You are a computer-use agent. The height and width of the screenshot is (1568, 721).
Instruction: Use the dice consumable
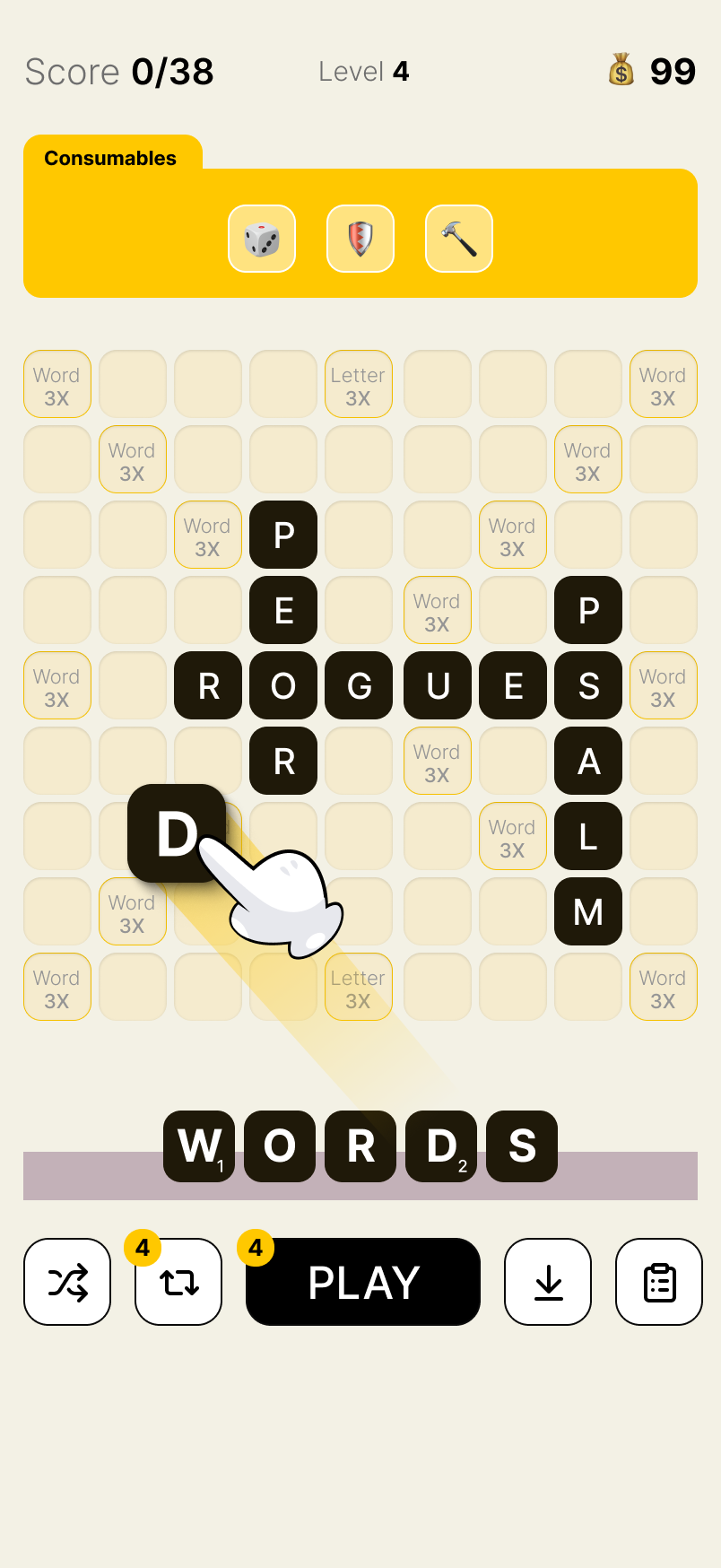[x=262, y=239]
